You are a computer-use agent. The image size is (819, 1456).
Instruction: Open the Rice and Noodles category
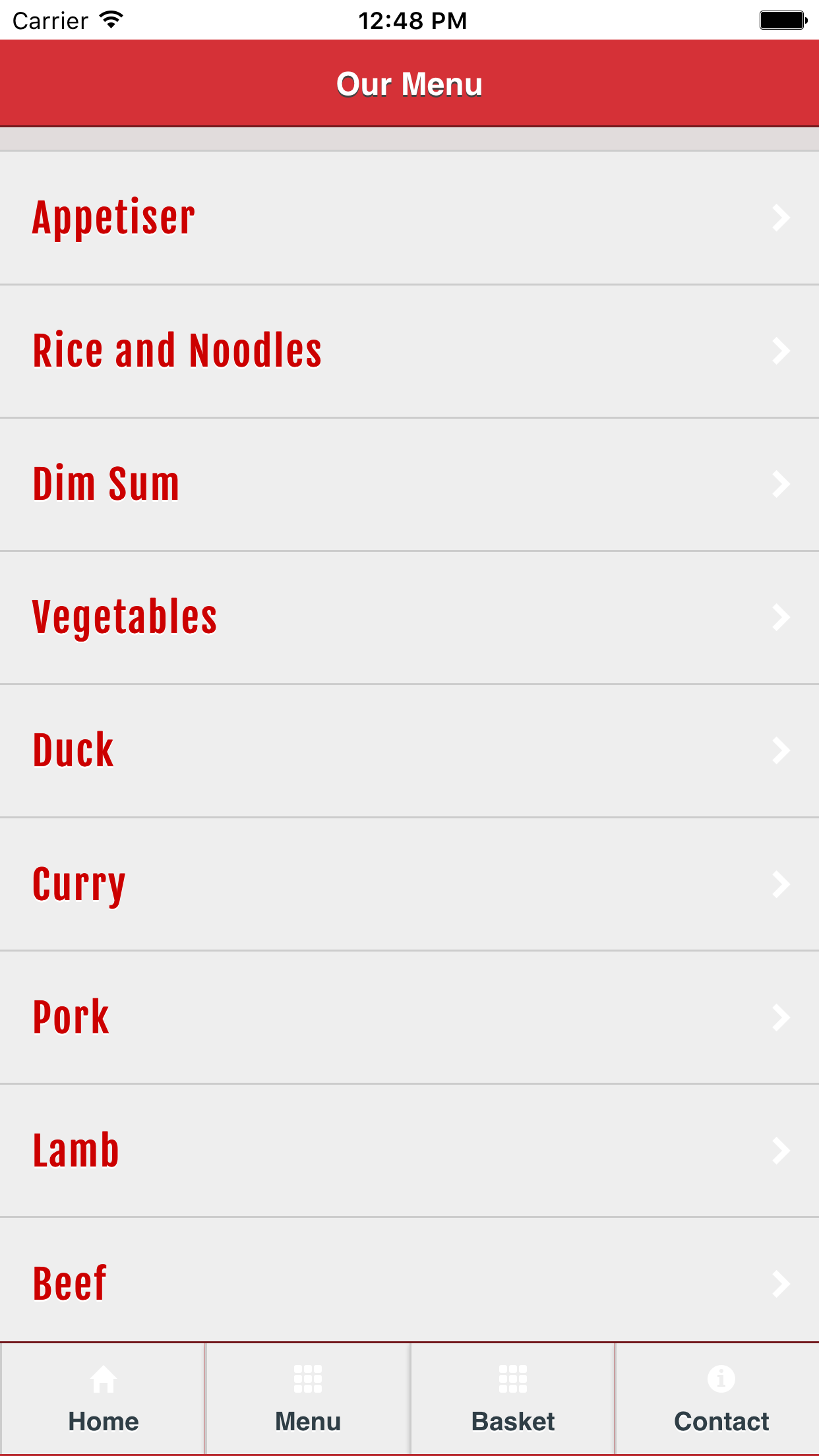click(409, 351)
